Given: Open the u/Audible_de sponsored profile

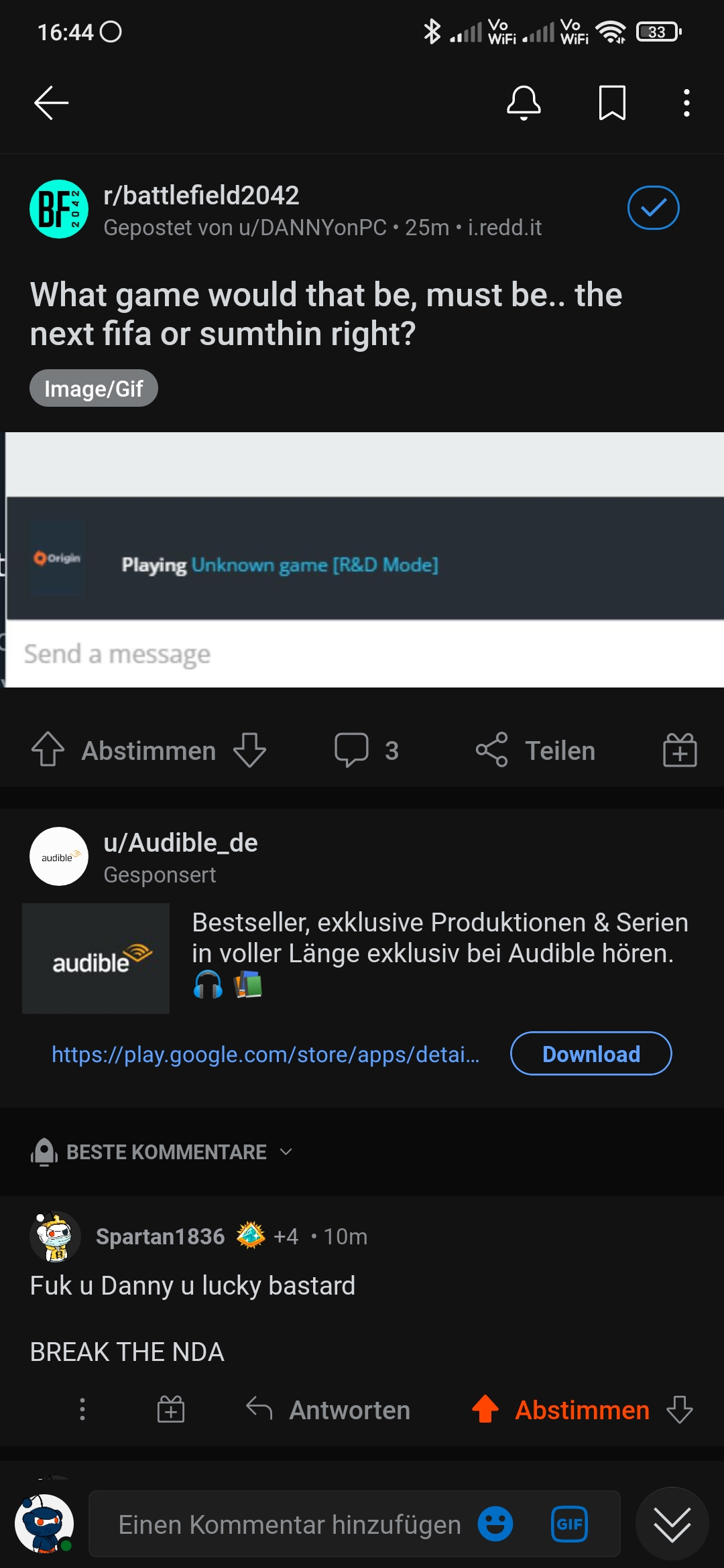Looking at the screenshot, I should 180,843.
